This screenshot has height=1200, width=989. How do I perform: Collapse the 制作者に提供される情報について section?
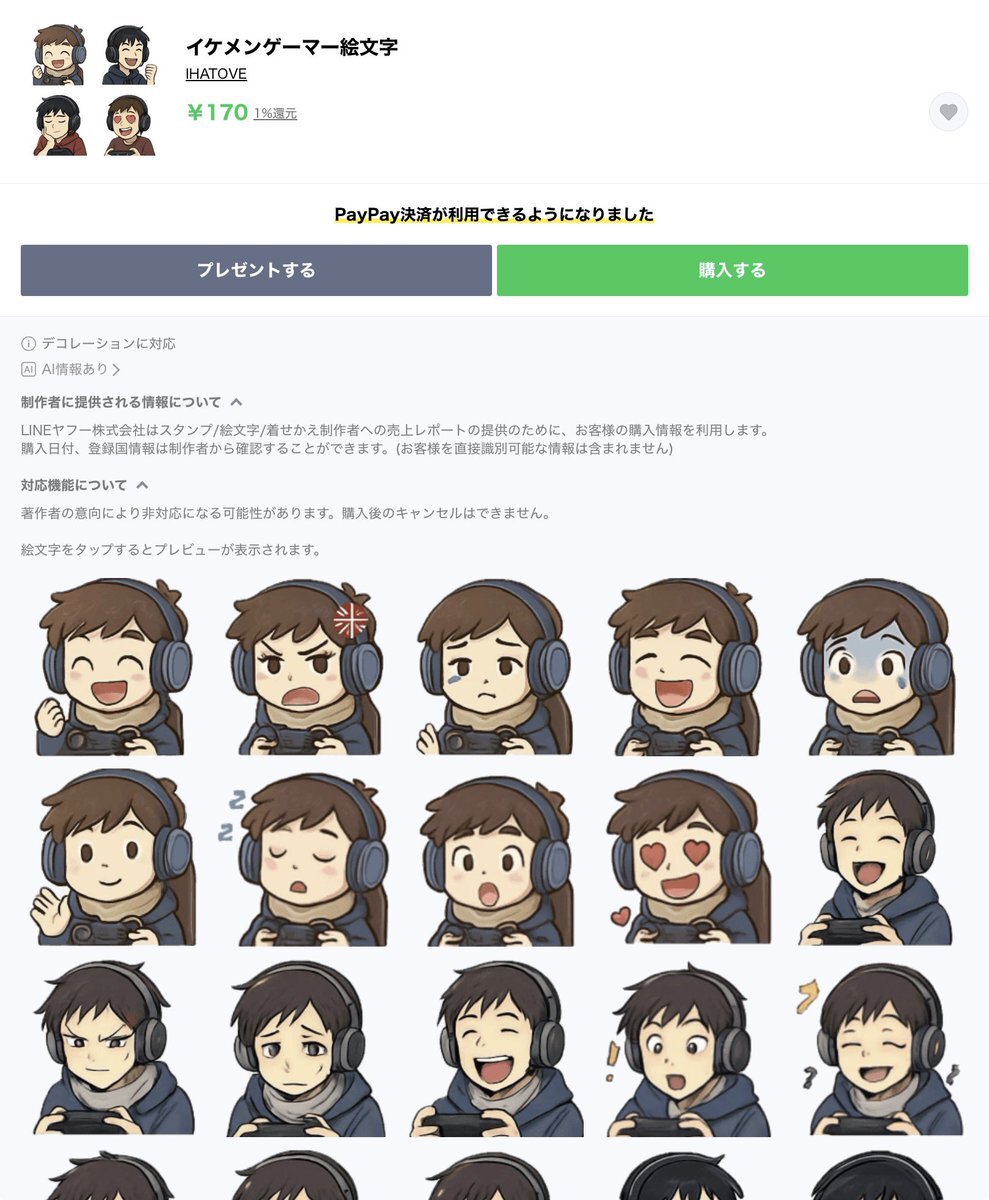point(236,402)
